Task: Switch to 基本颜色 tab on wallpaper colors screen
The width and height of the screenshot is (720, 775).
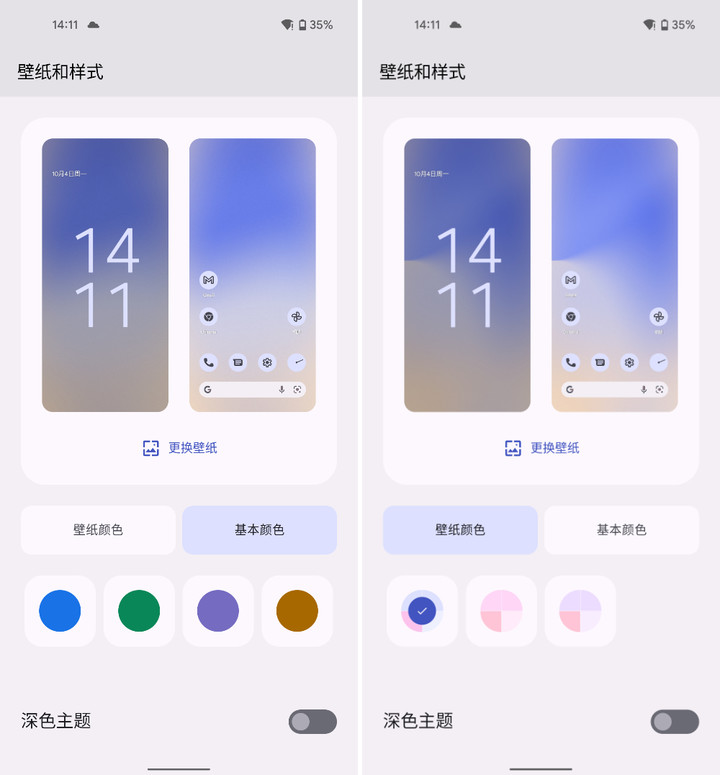Action: (621, 530)
